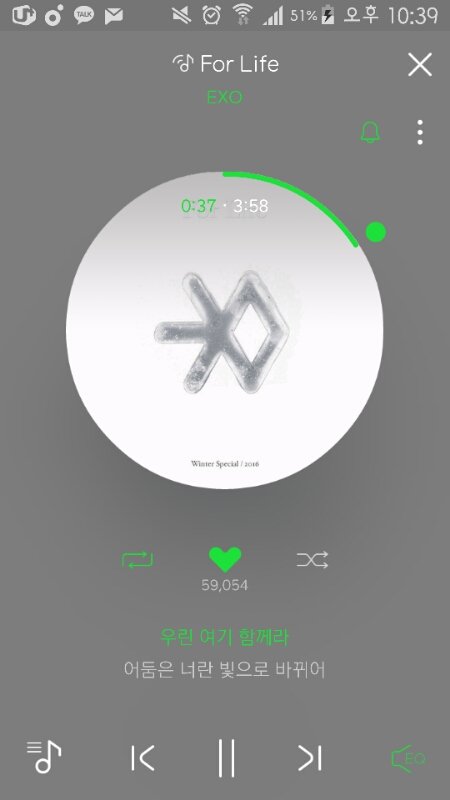This screenshot has height=800, width=450.
Task: Skip to the next track
Action: tap(310, 758)
